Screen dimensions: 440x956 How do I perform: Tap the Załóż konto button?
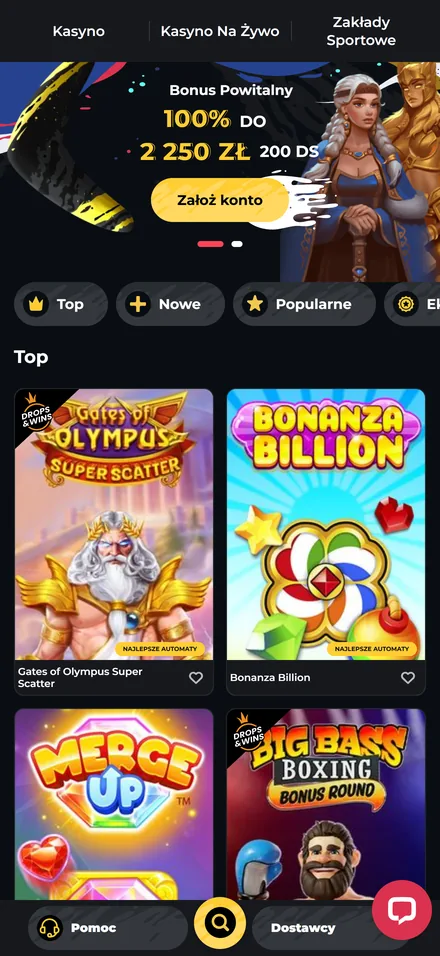pyautogui.click(x=219, y=200)
